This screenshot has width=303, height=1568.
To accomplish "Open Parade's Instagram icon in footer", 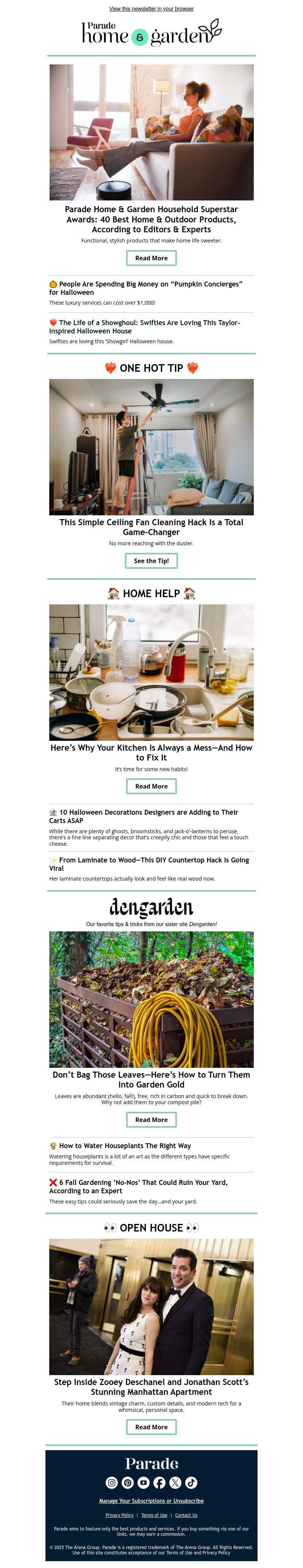I will click(x=112, y=1482).
